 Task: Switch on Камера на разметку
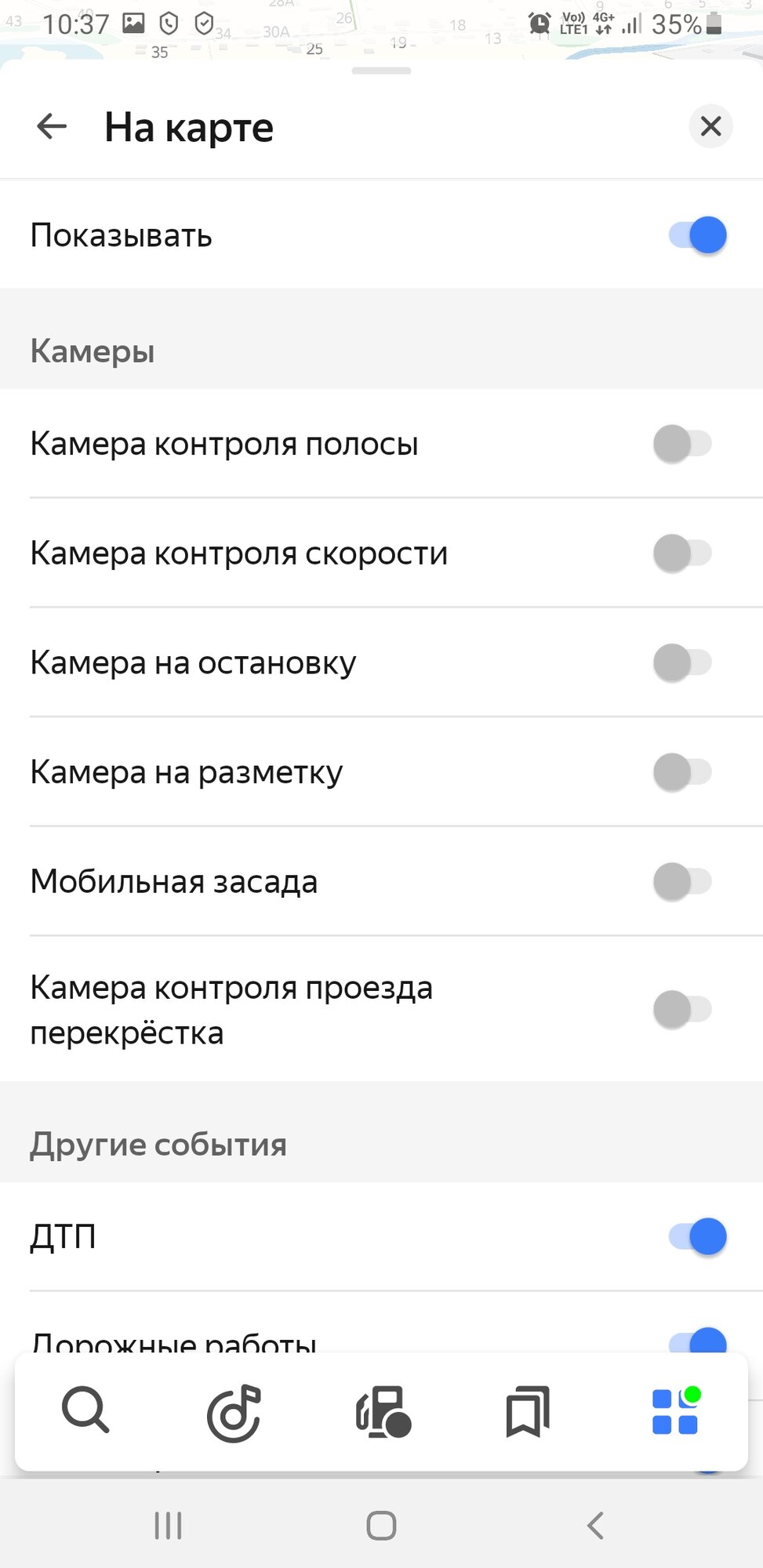pyautogui.click(x=682, y=772)
